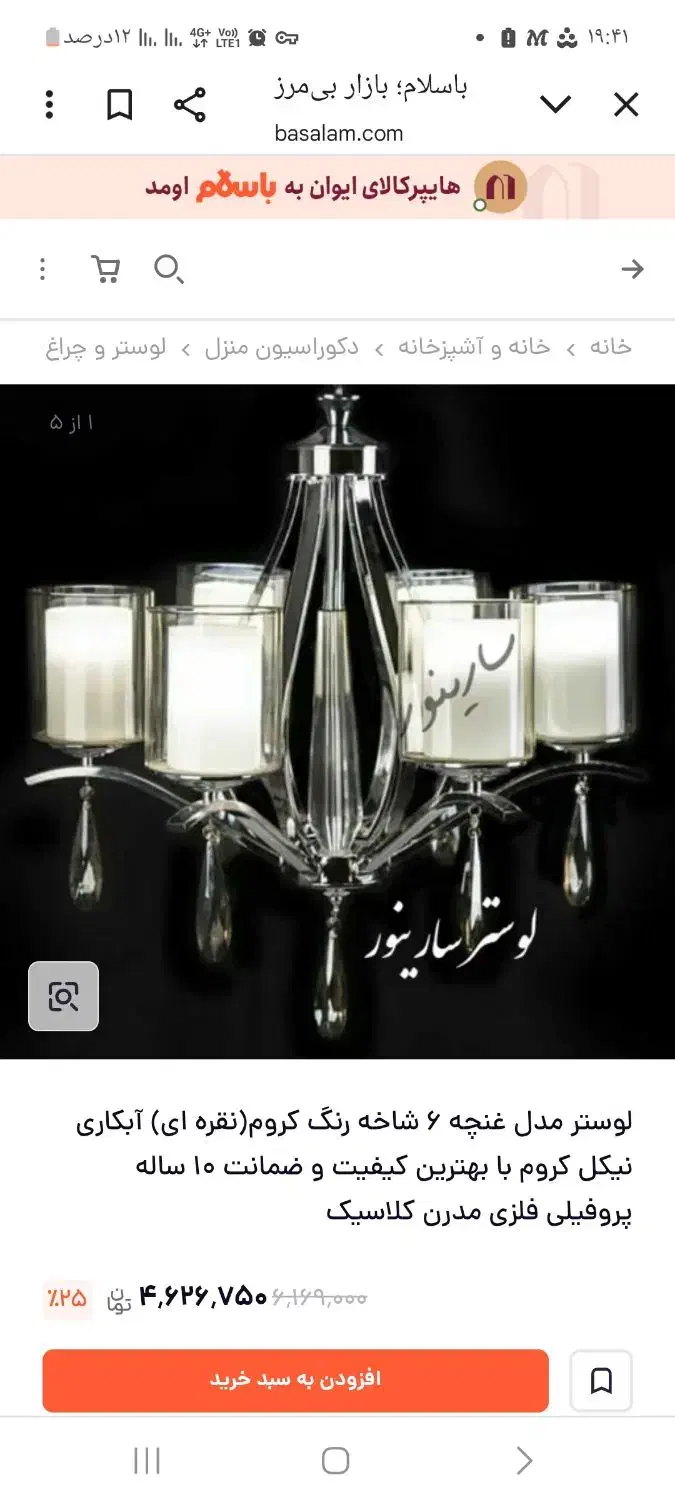This screenshot has height=1500, width=675.
Task: Save product with the bookmark button
Action: (601, 1381)
